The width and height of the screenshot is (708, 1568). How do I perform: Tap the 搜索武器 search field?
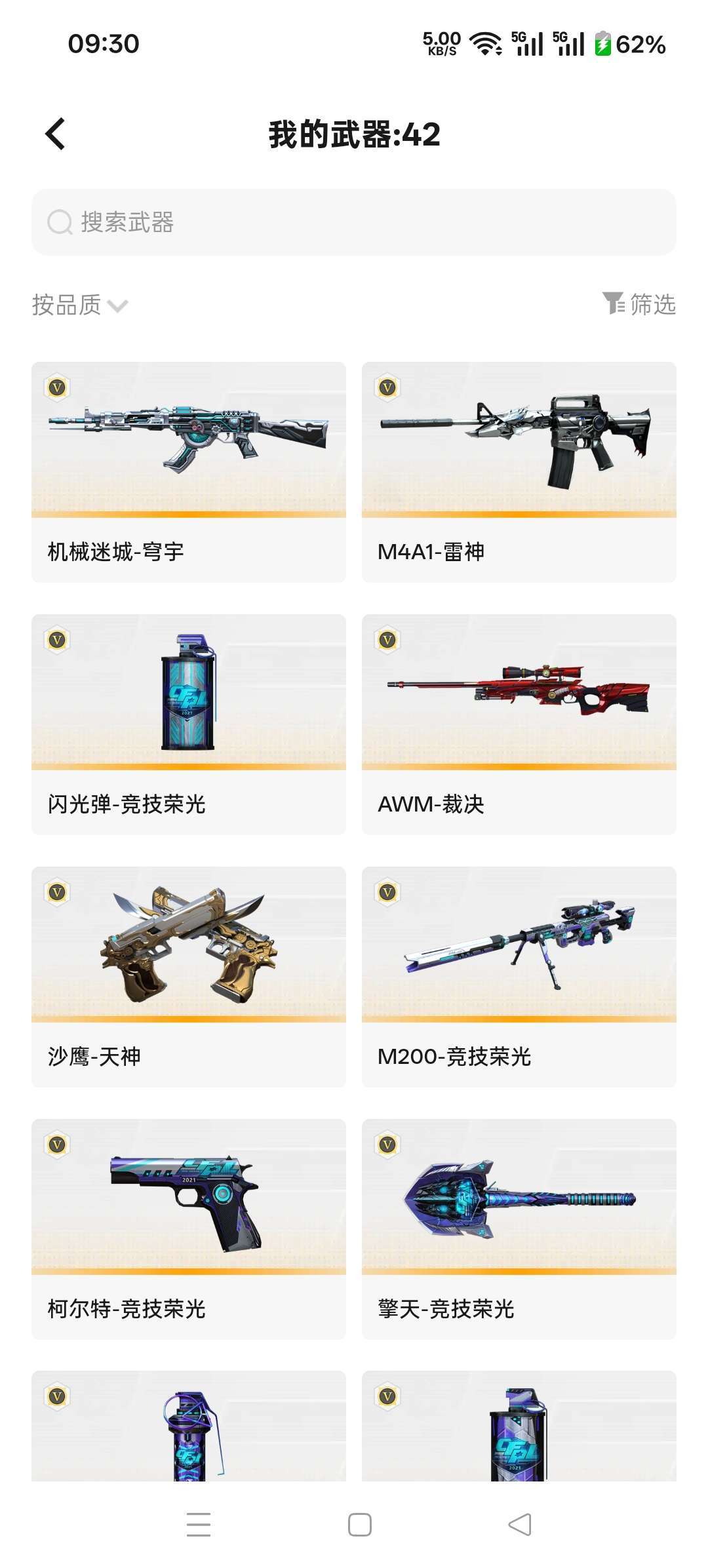tap(354, 222)
